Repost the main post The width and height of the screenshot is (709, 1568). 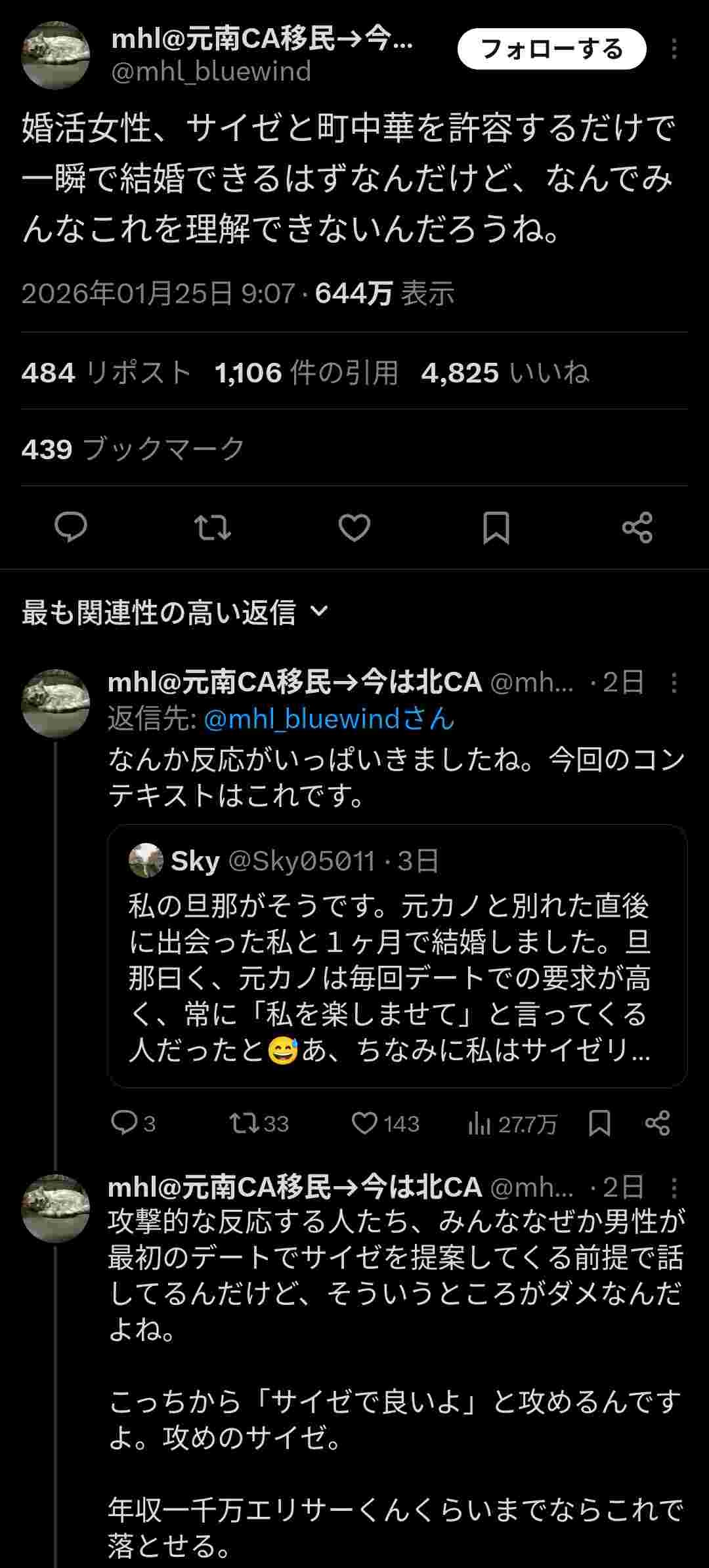click(x=213, y=527)
